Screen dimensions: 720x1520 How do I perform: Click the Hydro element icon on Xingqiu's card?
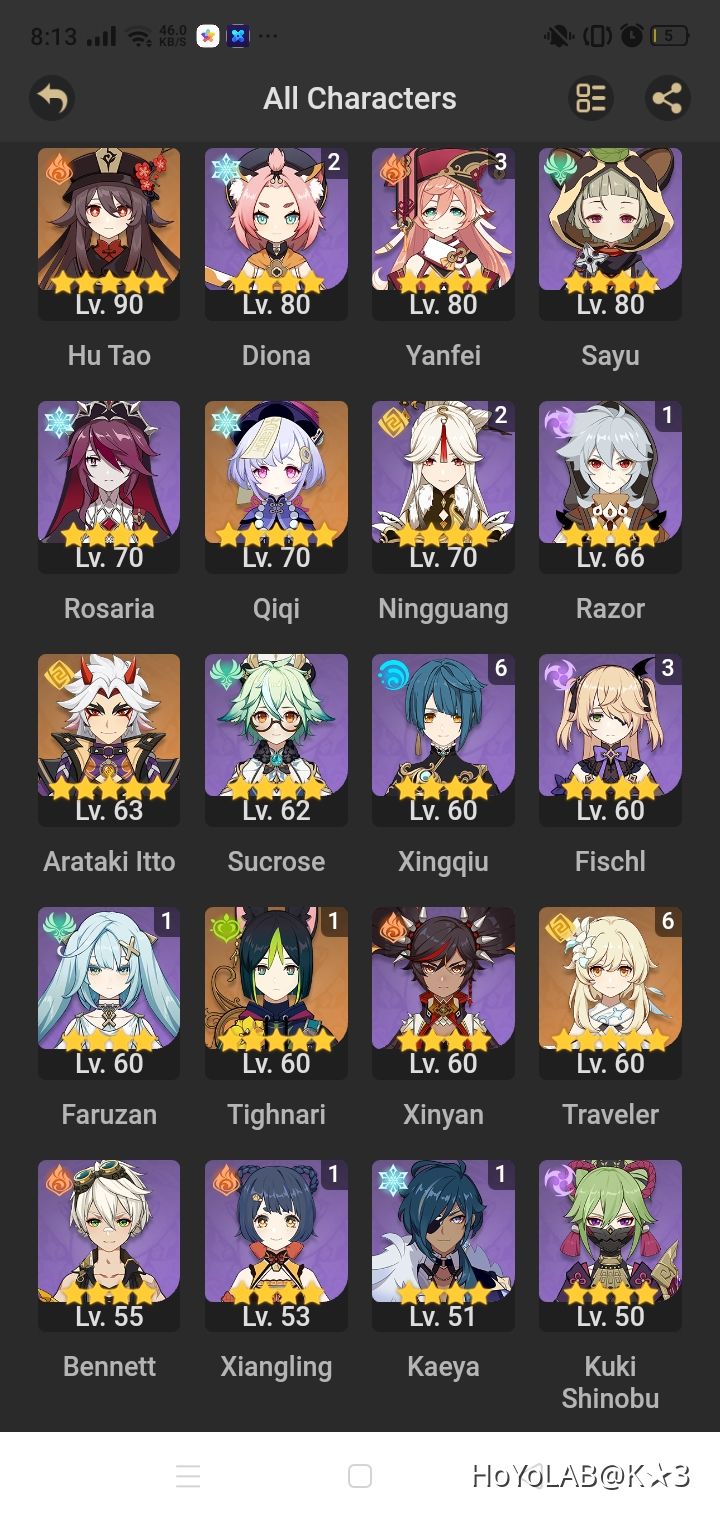(391, 674)
